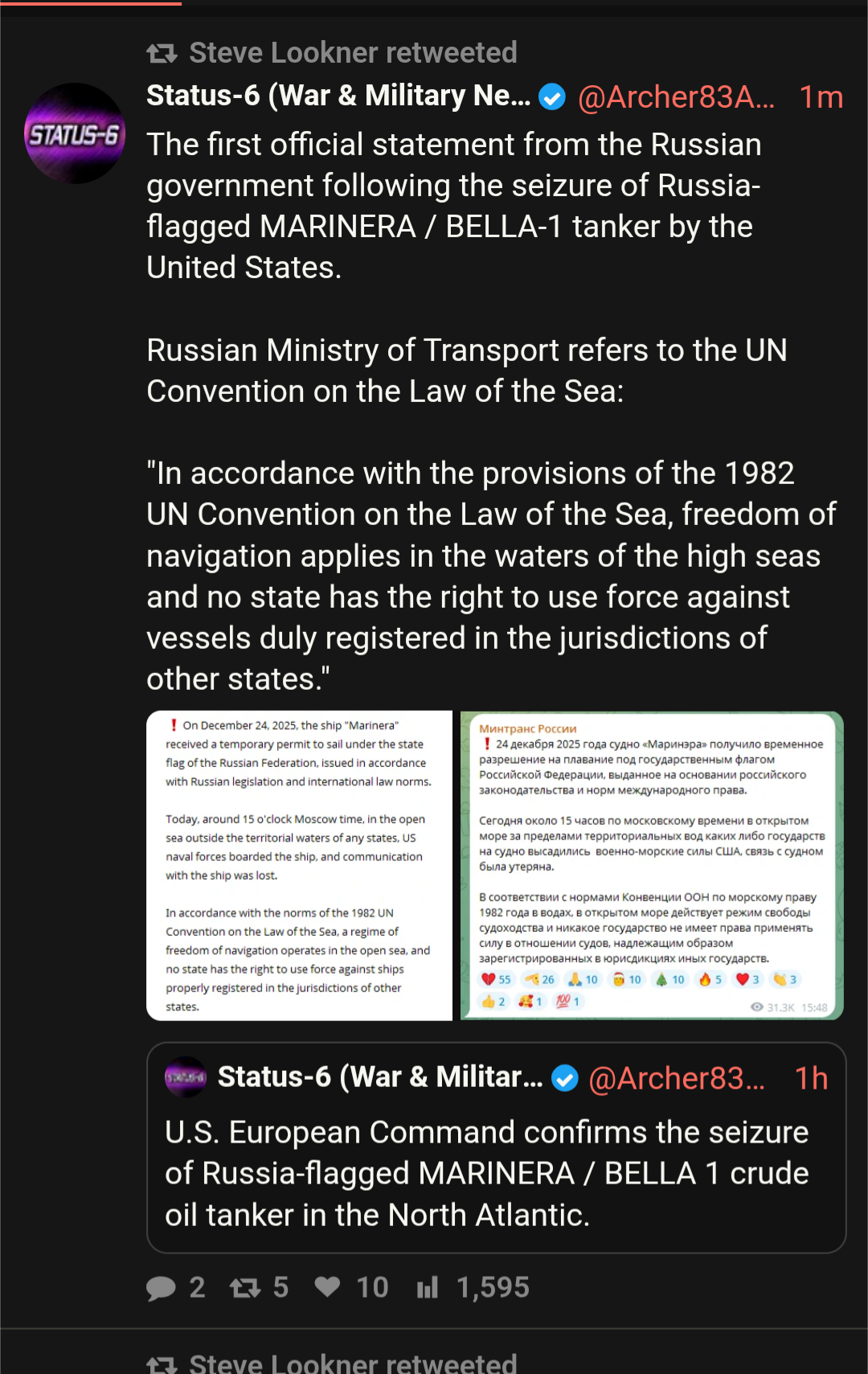The image size is (868, 1374).
Task: Open the English translation image attachment
Action: (x=299, y=865)
